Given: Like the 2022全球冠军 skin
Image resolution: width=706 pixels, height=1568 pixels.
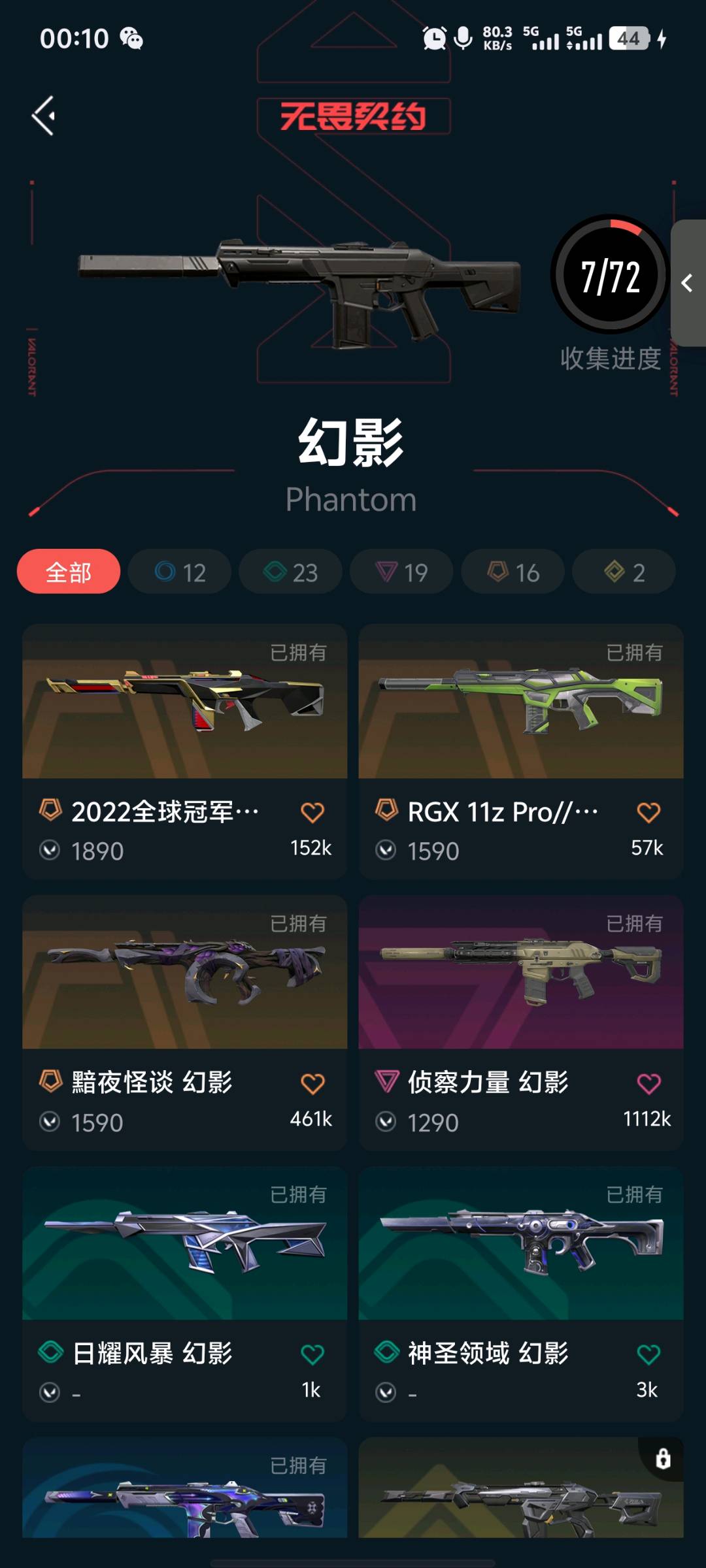Looking at the screenshot, I should click(312, 813).
